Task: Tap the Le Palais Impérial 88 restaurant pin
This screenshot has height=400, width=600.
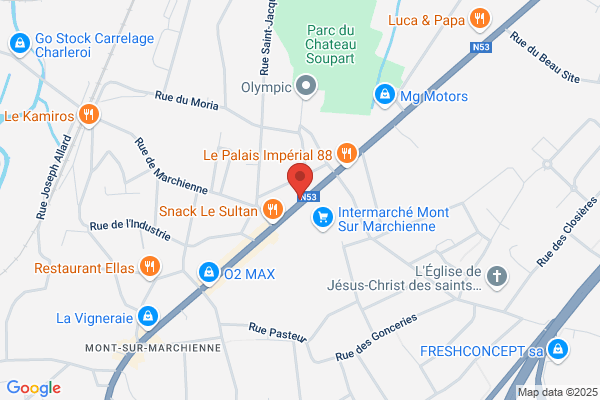Action: click(x=347, y=154)
